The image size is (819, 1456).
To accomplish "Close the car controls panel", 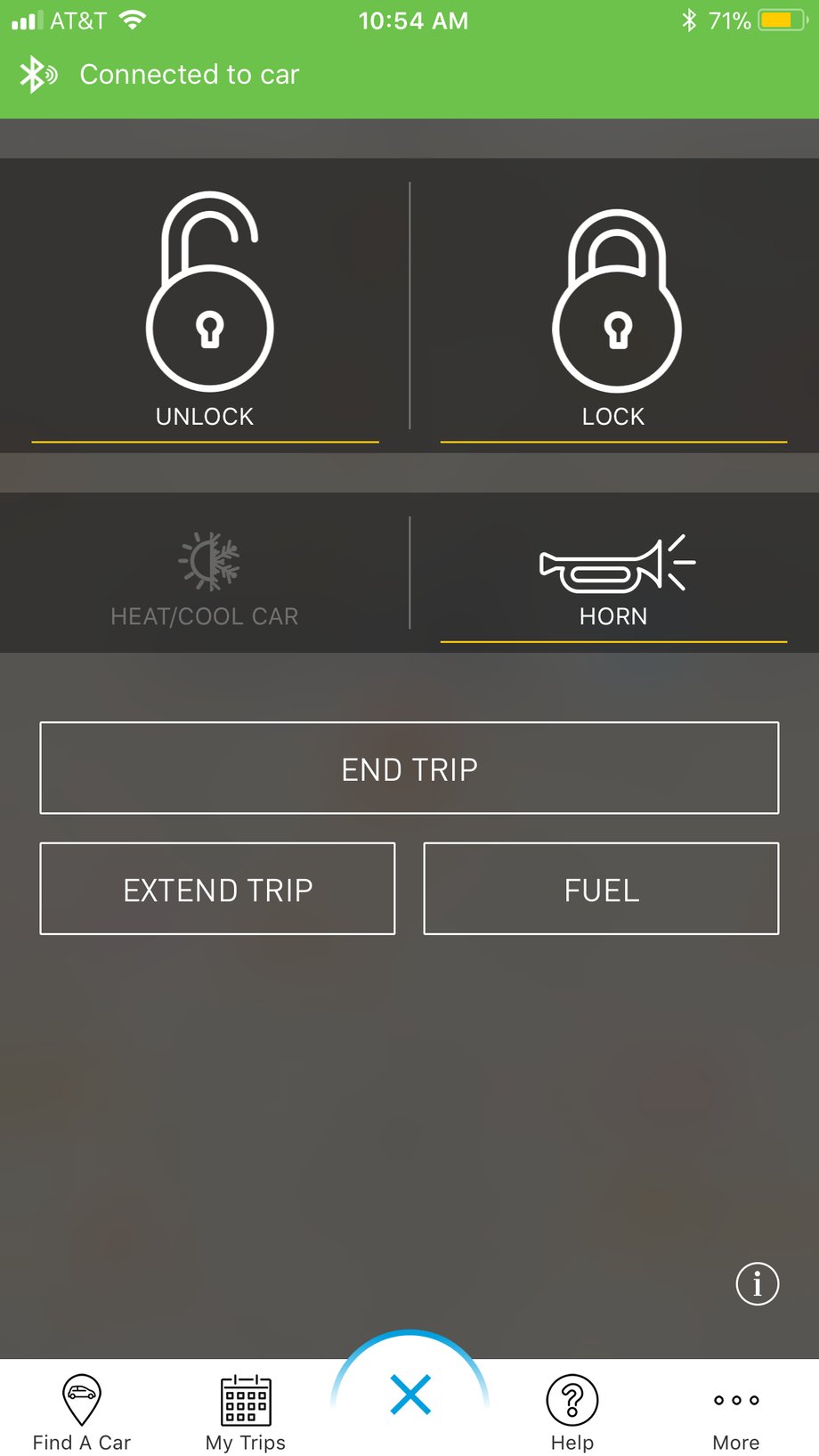I will (x=410, y=1395).
